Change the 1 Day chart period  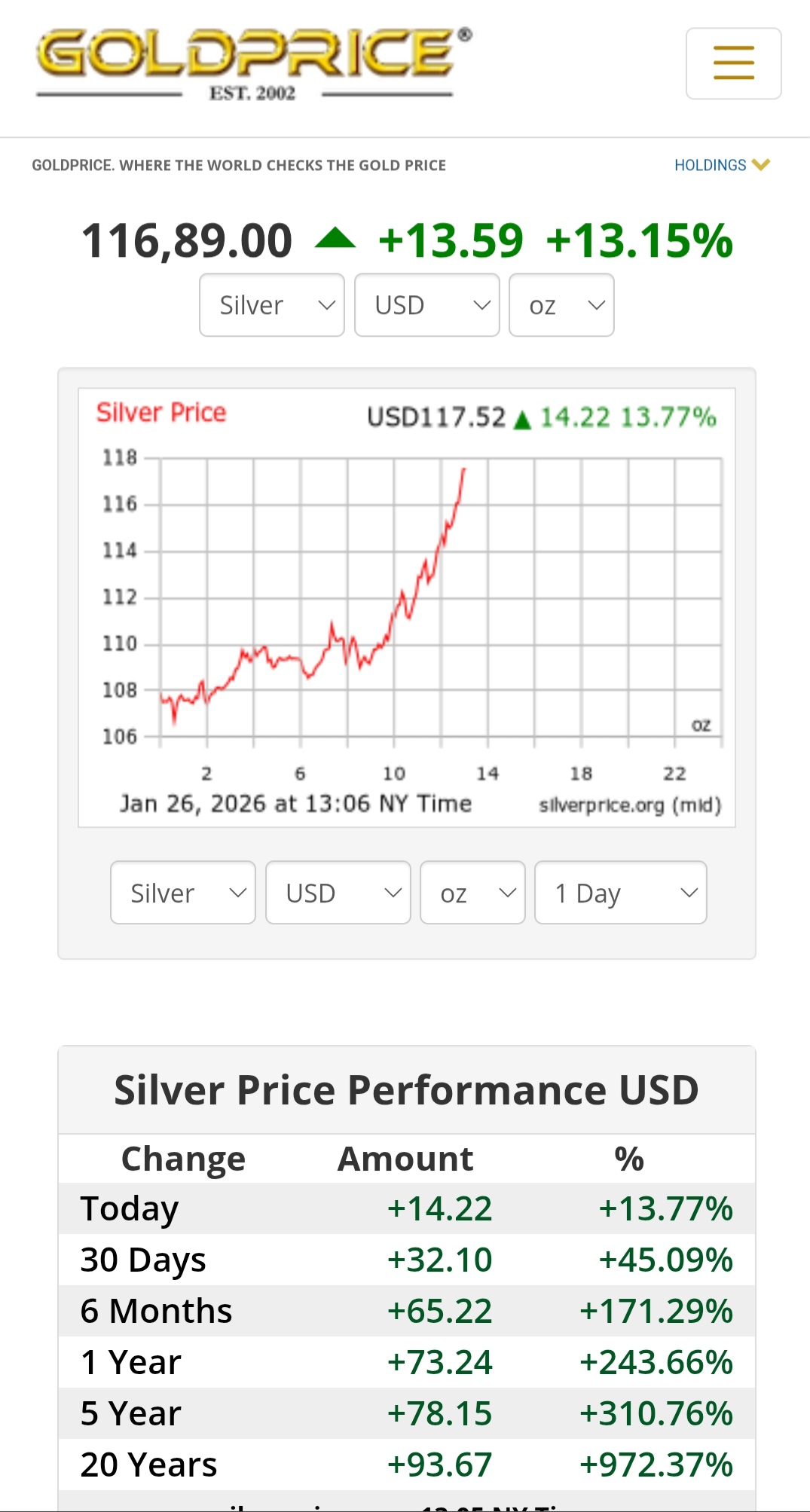click(x=620, y=893)
